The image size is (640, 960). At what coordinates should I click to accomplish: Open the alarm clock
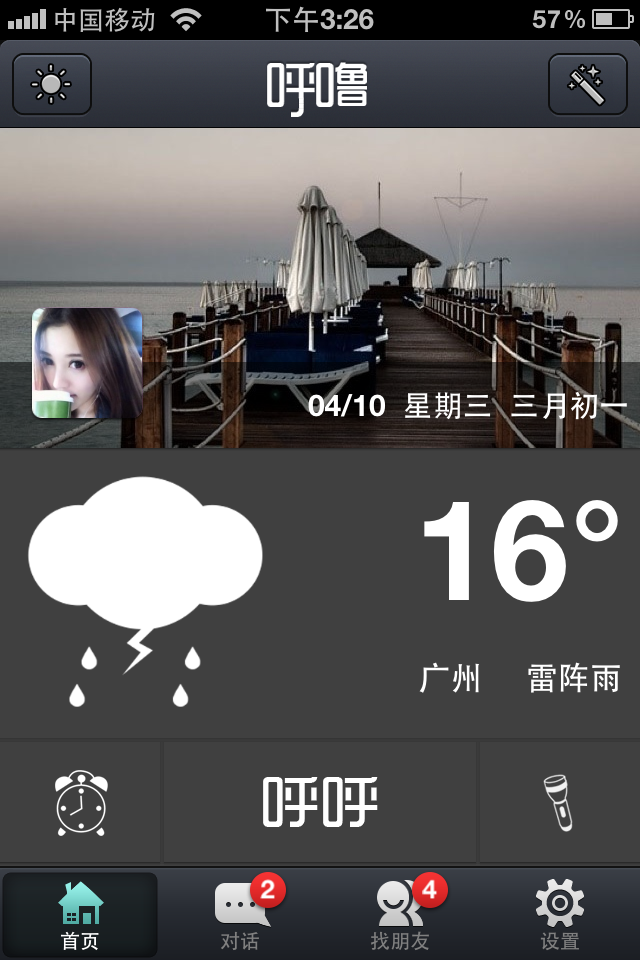point(81,802)
